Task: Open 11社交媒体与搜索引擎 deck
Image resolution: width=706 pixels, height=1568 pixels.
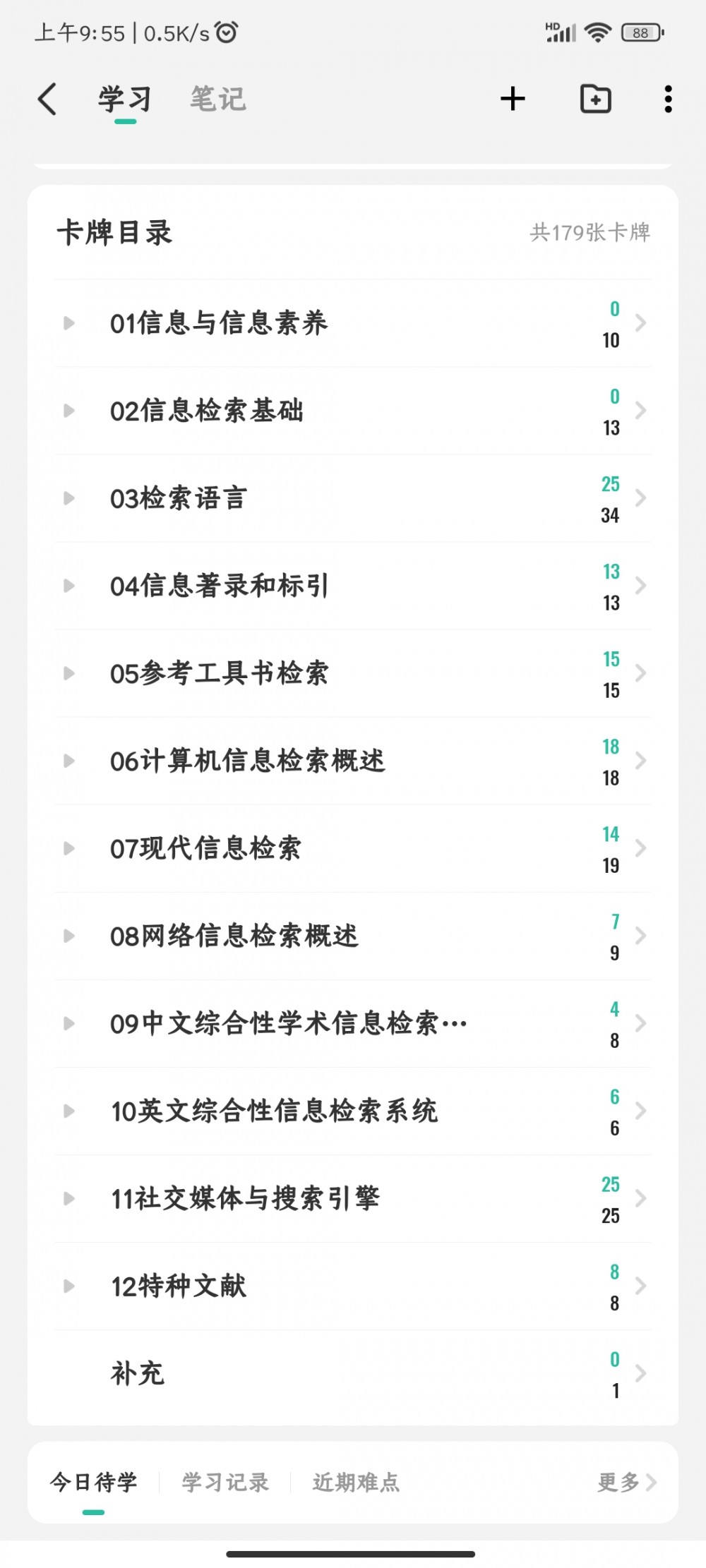Action: click(353, 1198)
